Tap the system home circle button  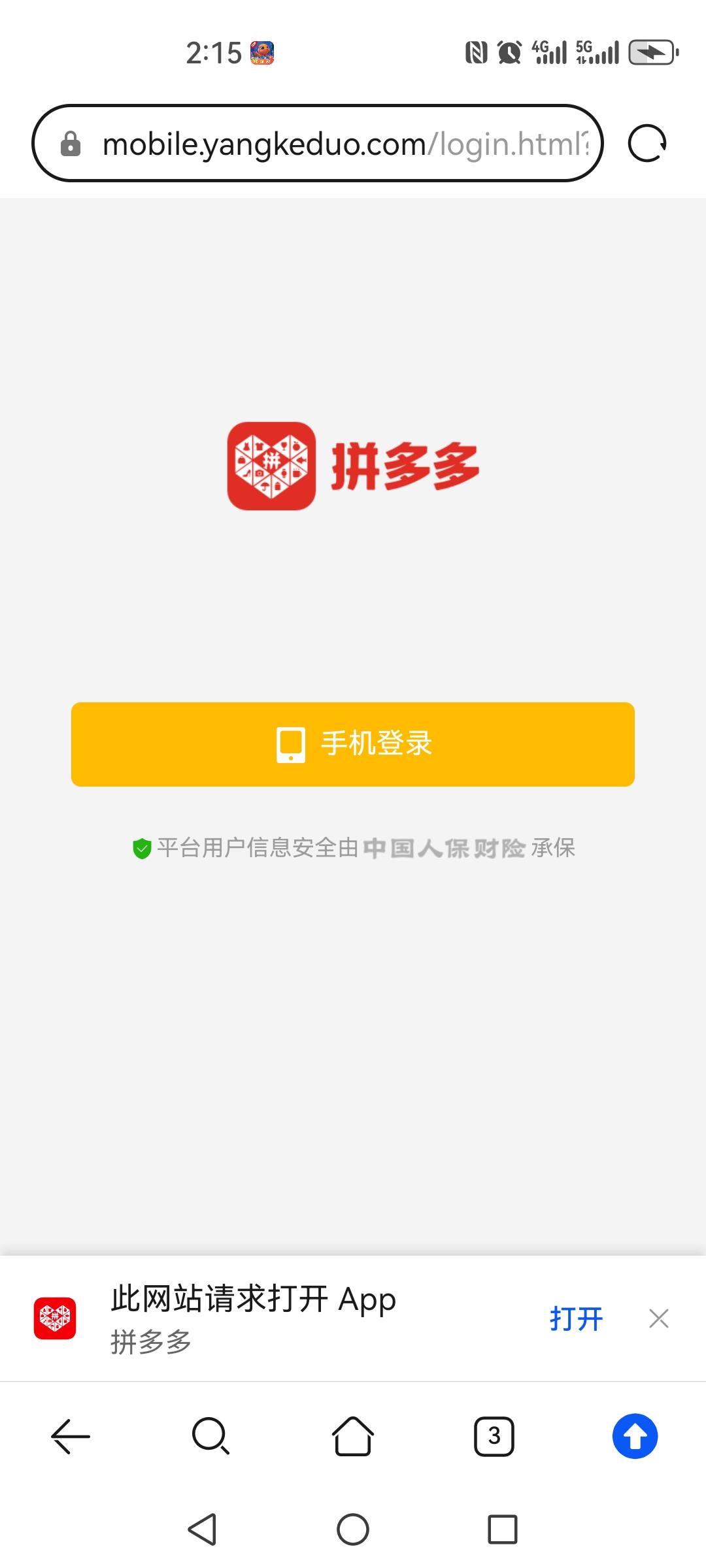tap(353, 1529)
